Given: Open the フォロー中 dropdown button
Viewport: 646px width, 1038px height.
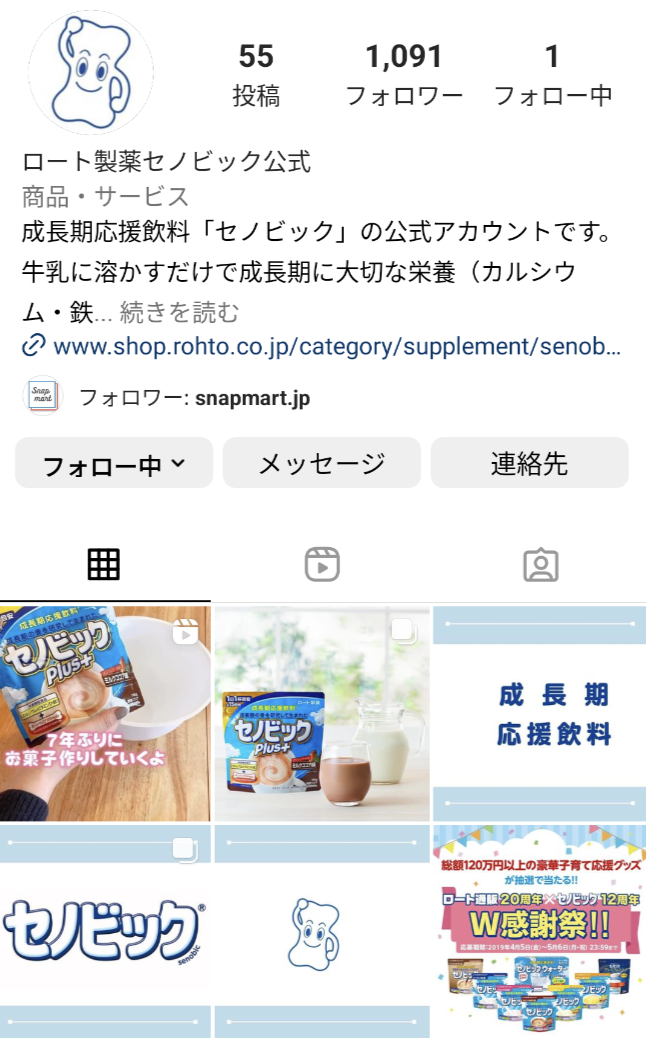Looking at the screenshot, I should pyautogui.click(x=114, y=463).
